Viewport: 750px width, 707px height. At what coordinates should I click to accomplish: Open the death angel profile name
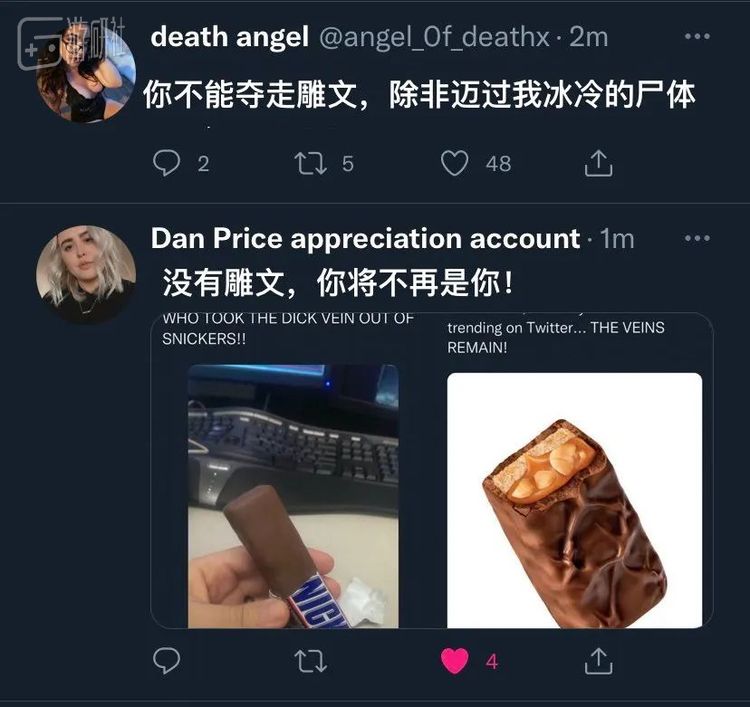coord(229,38)
